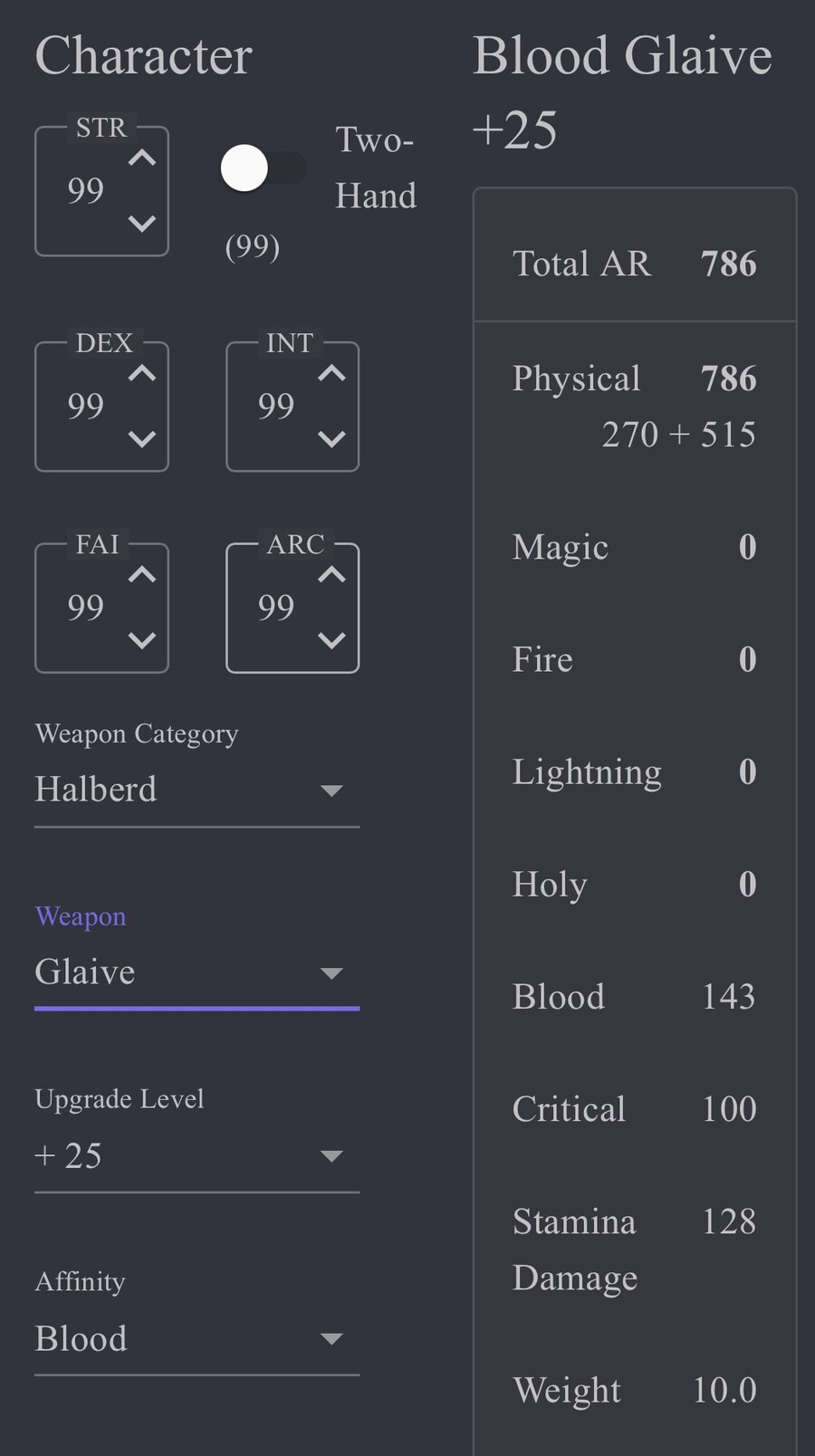The image size is (815, 1456).
Task: Open the Affinity dropdown showing Blood
Action: coord(197,1338)
